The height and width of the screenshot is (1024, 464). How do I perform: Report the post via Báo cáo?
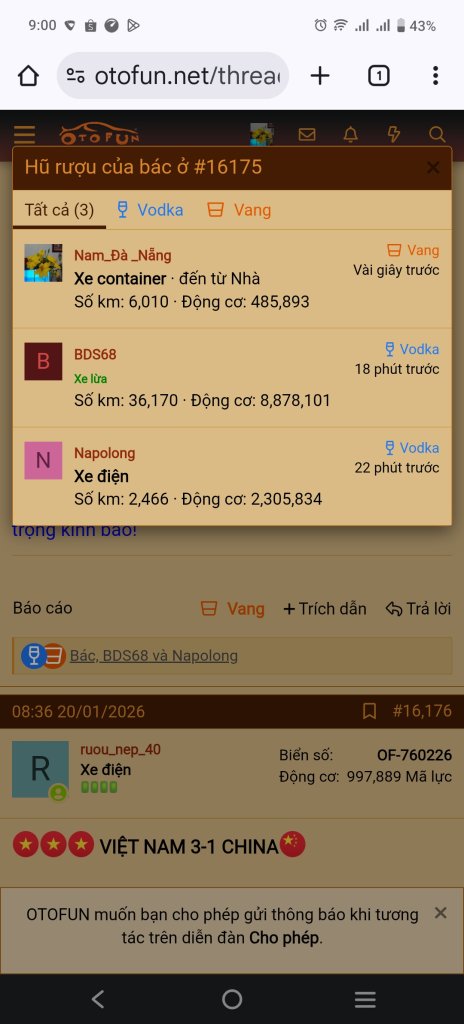click(x=42, y=608)
